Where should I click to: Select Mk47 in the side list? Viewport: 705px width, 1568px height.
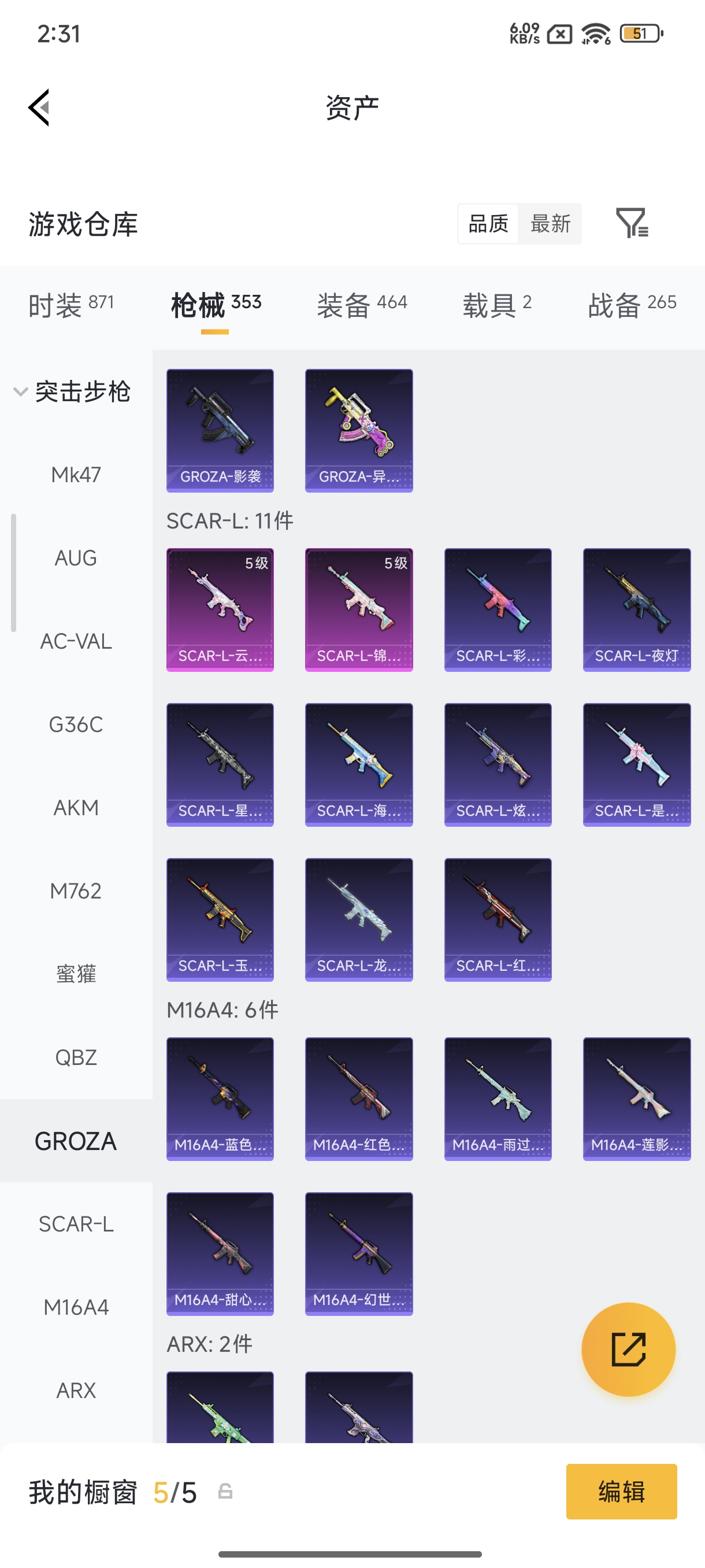[x=76, y=475]
